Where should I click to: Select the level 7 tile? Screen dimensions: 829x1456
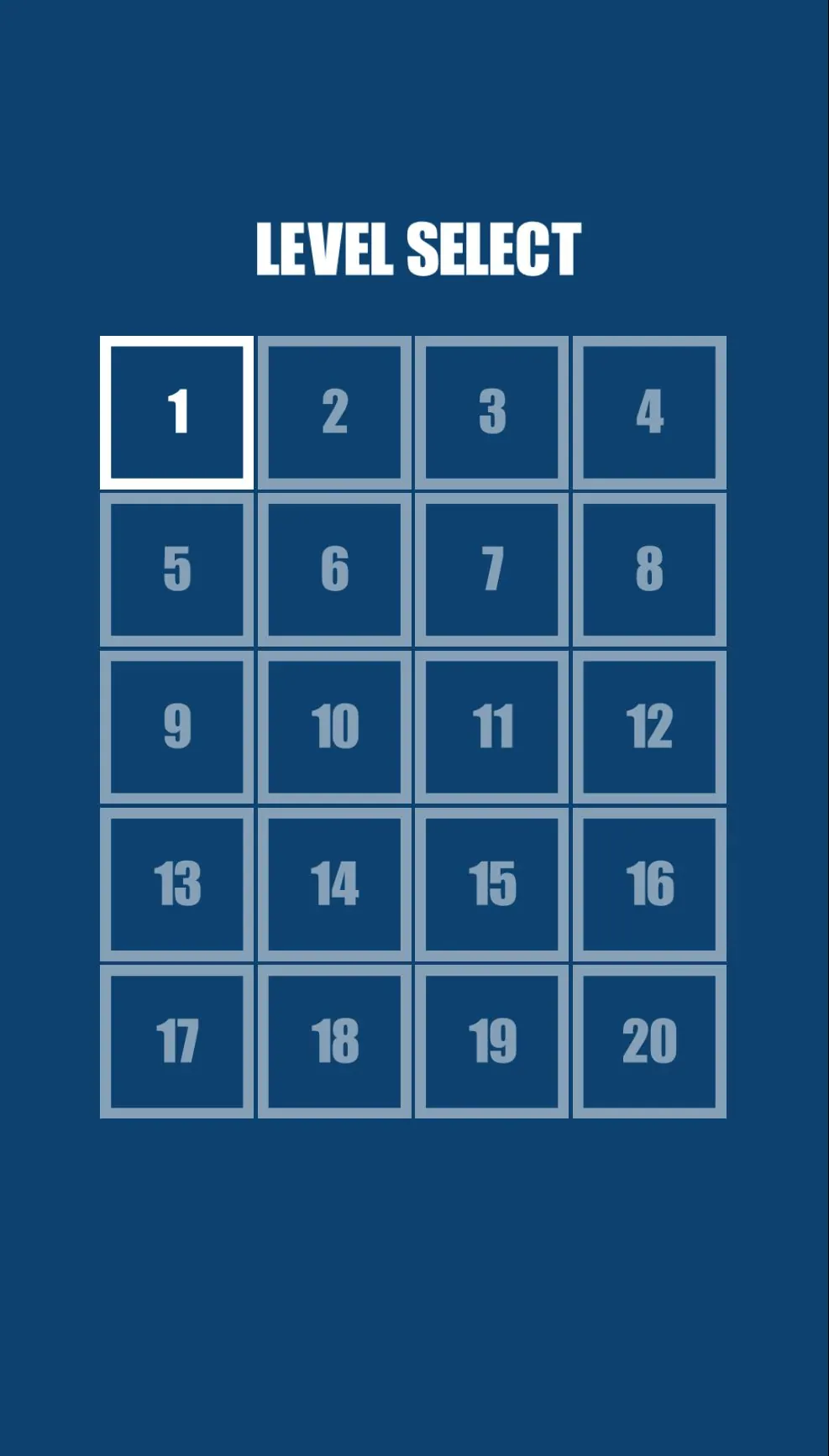point(492,569)
